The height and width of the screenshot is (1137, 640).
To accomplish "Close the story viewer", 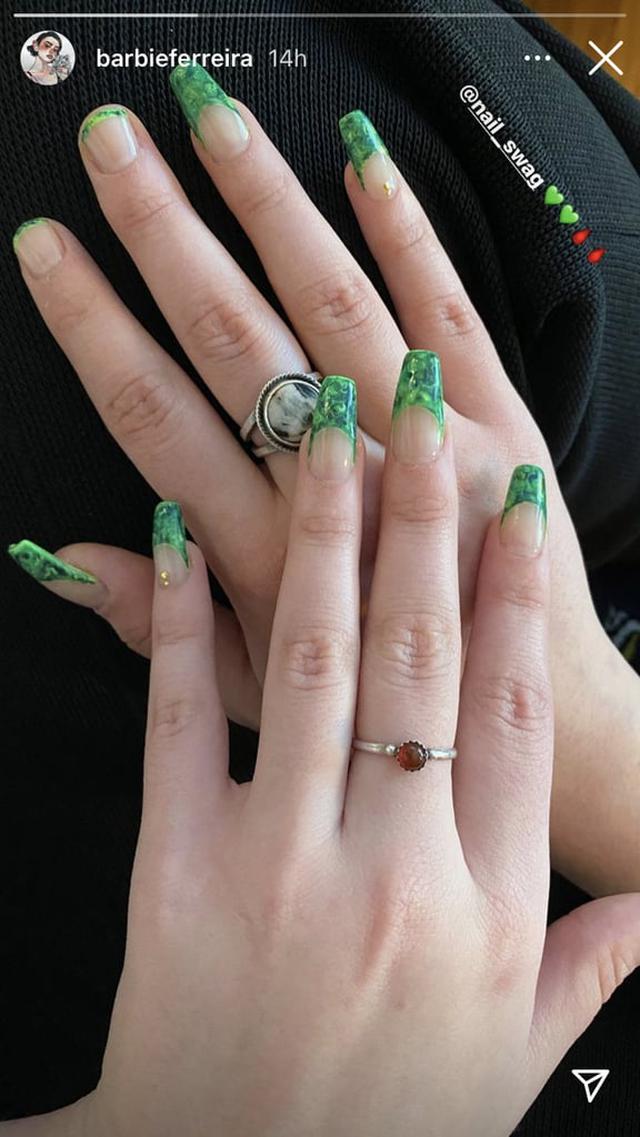I will tap(605, 58).
